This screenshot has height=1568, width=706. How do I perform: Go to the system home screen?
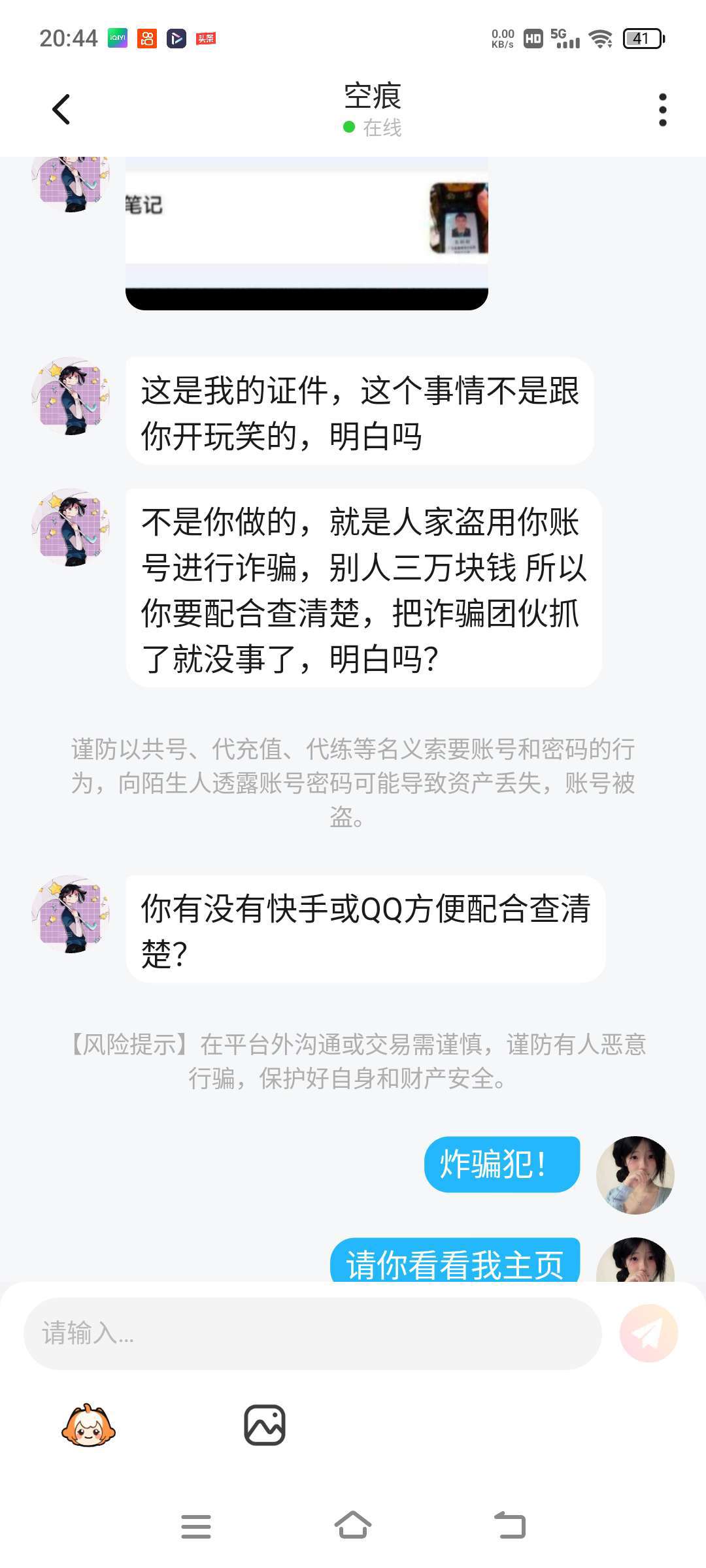[353, 1526]
